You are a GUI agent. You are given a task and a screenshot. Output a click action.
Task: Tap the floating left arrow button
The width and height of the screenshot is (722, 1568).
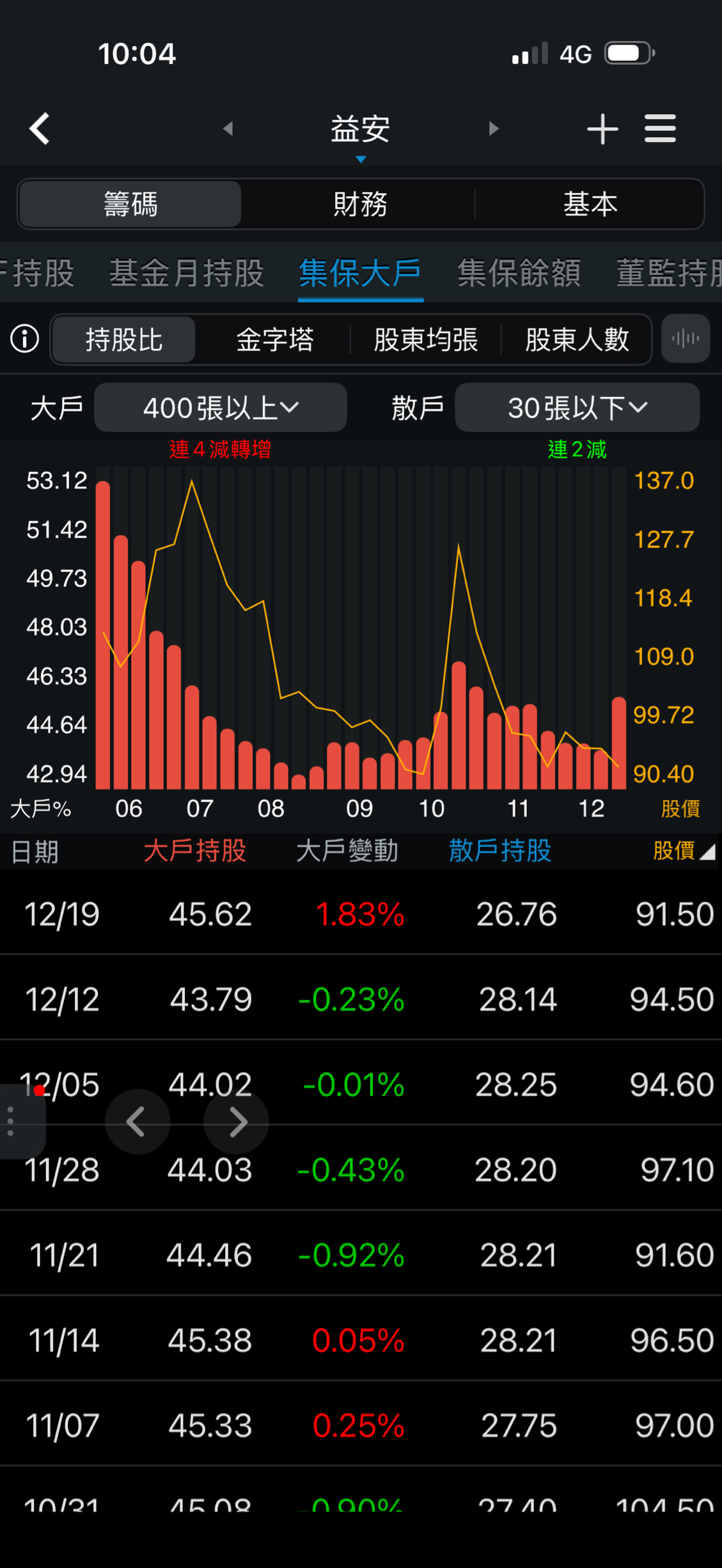point(137,1122)
